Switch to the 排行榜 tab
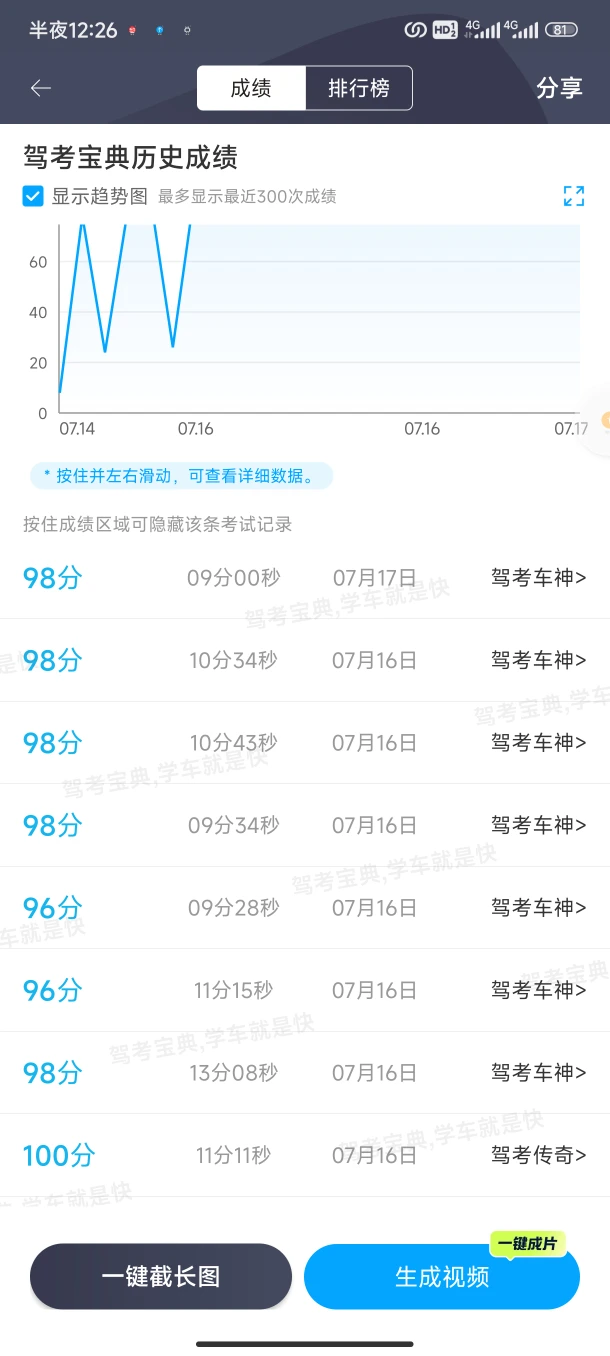610x1356 pixels. (x=359, y=88)
